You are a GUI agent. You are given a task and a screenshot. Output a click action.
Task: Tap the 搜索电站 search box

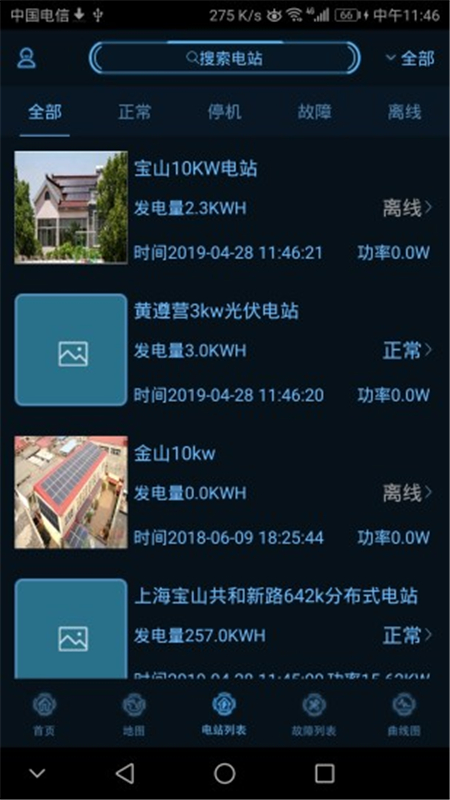(224, 58)
